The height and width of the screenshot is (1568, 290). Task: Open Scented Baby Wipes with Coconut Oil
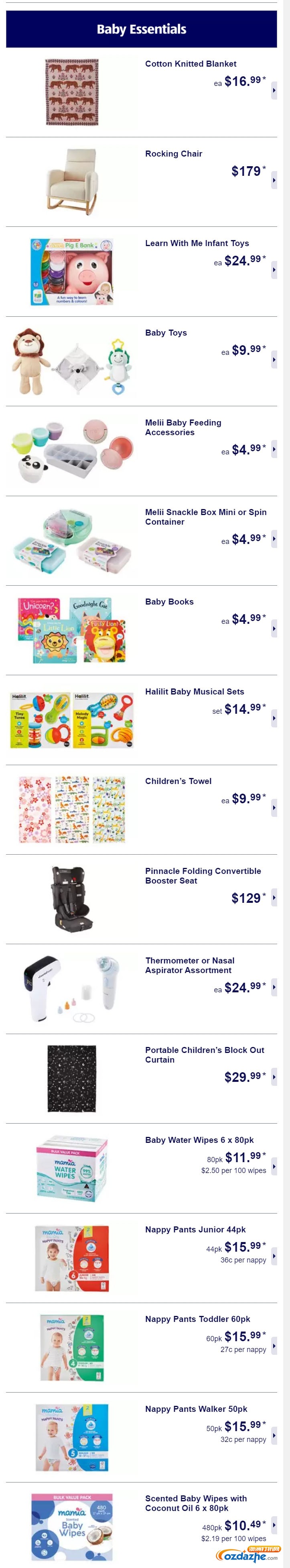coord(195,1503)
